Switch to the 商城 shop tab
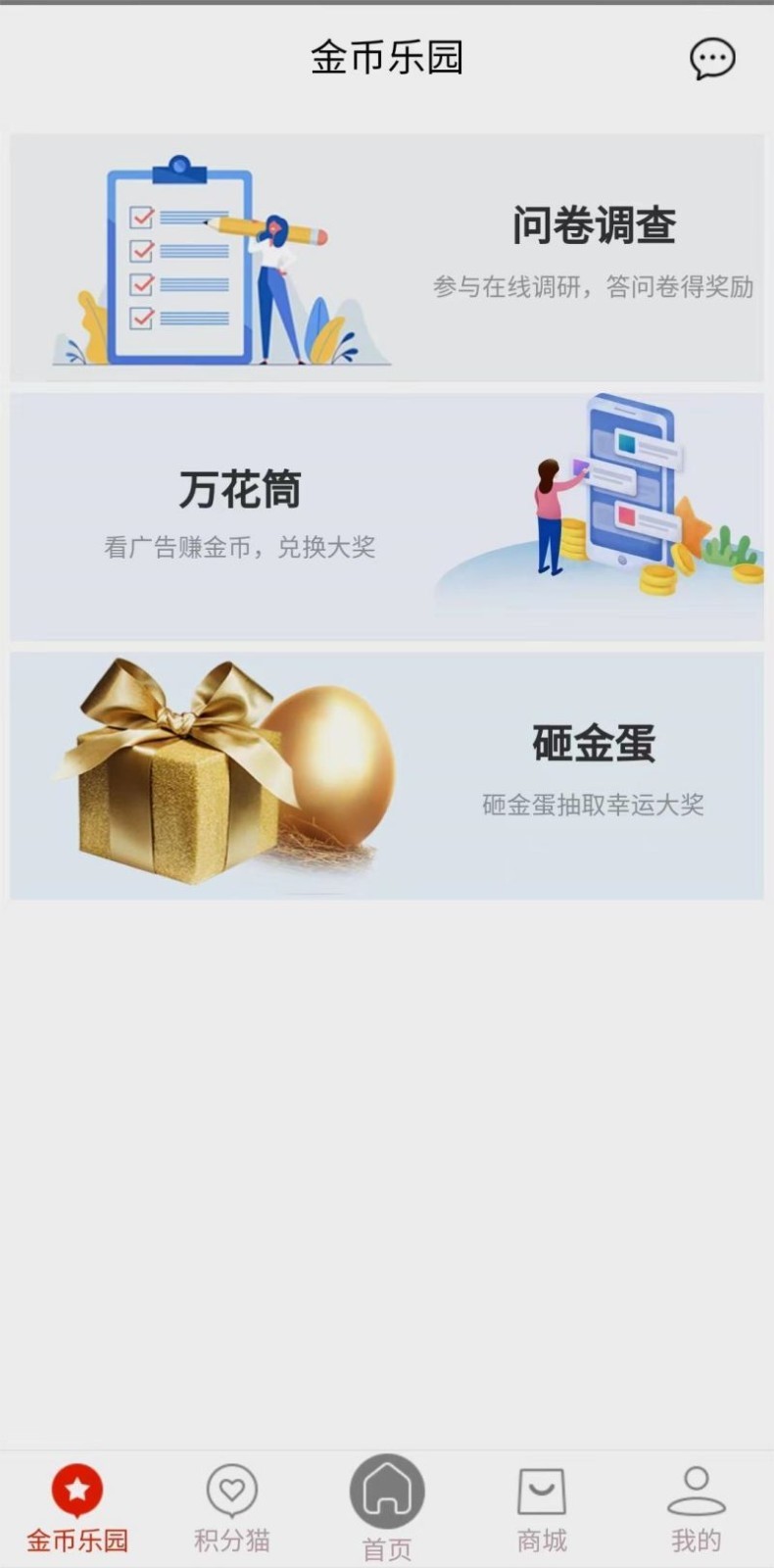 coord(542,1508)
